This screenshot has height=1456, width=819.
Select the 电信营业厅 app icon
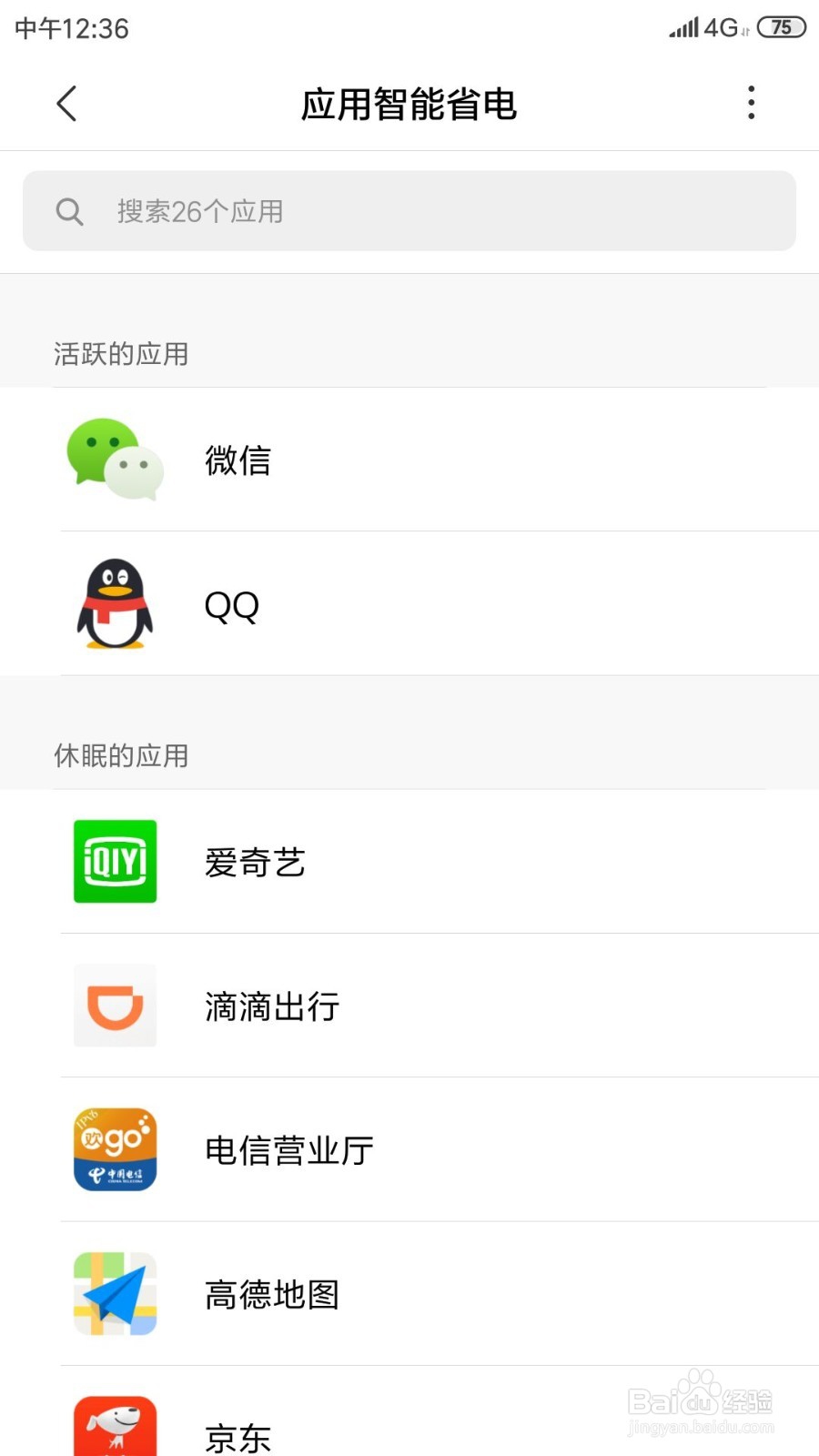click(115, 1149)
